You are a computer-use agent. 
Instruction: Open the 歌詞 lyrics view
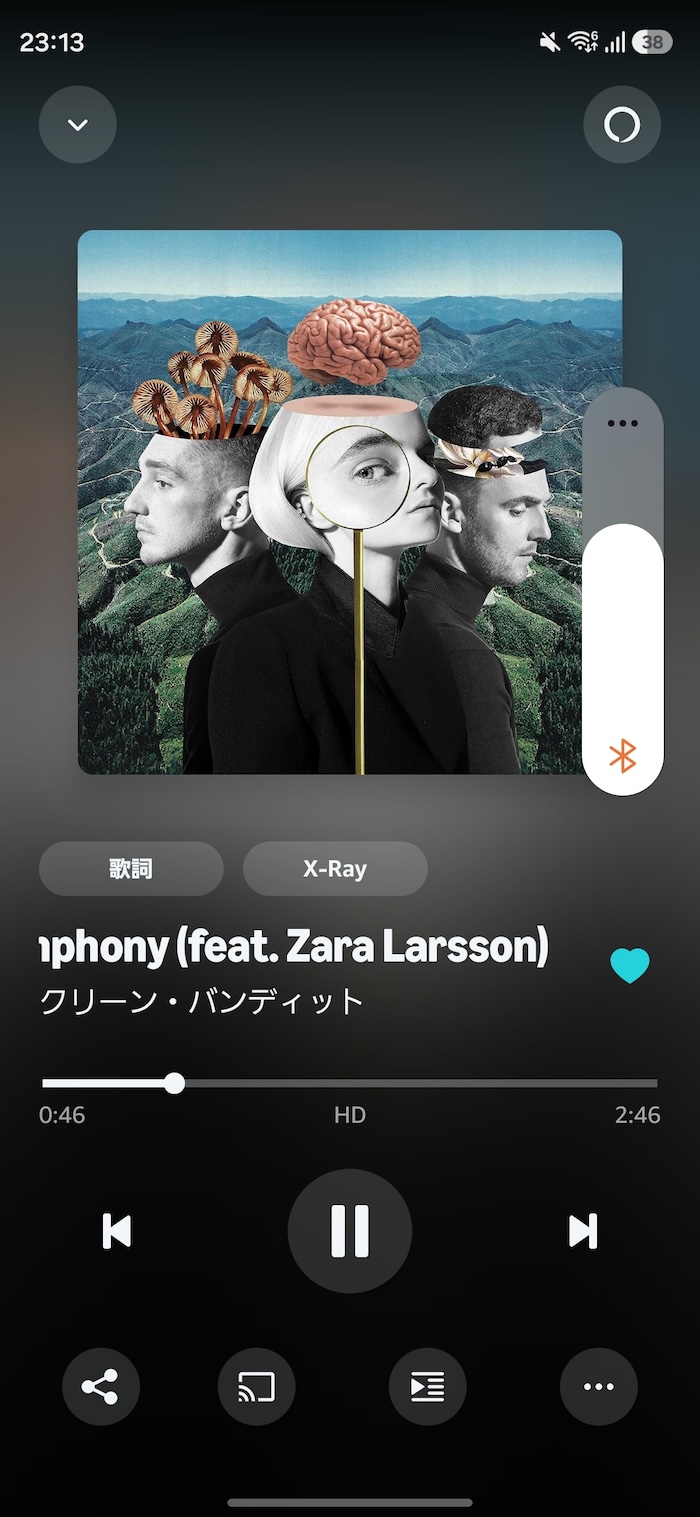pos(131,868)
